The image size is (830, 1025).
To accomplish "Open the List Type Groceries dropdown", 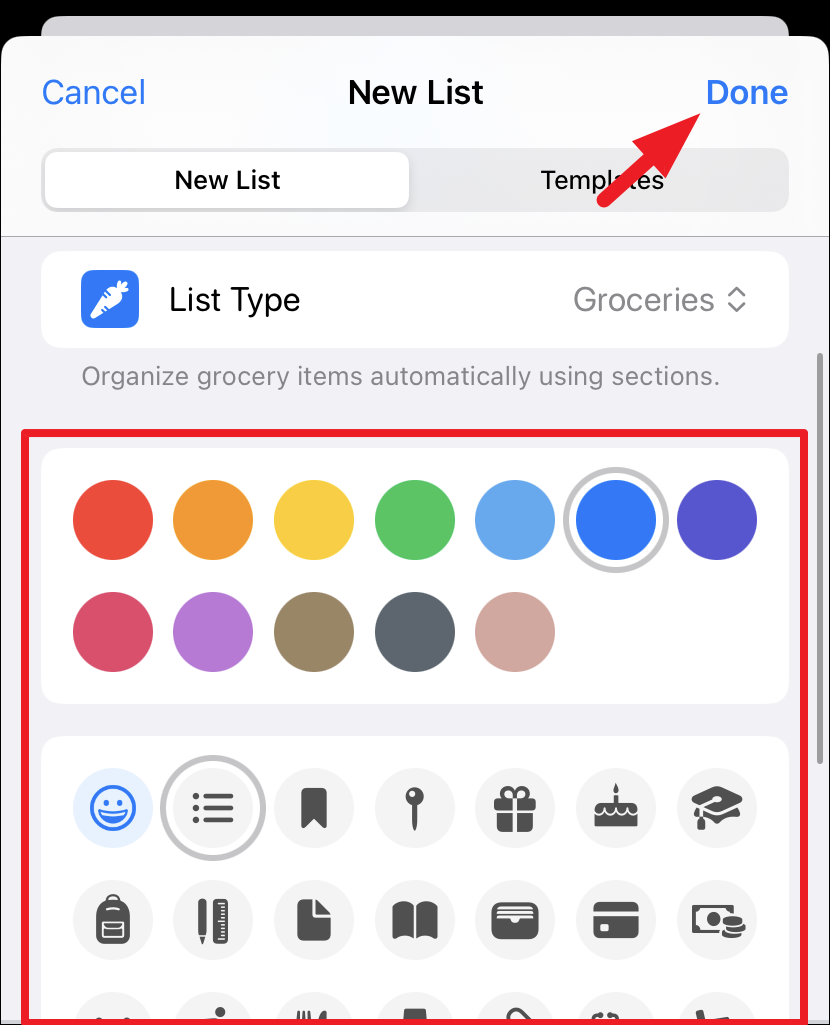I will [660, 300].
